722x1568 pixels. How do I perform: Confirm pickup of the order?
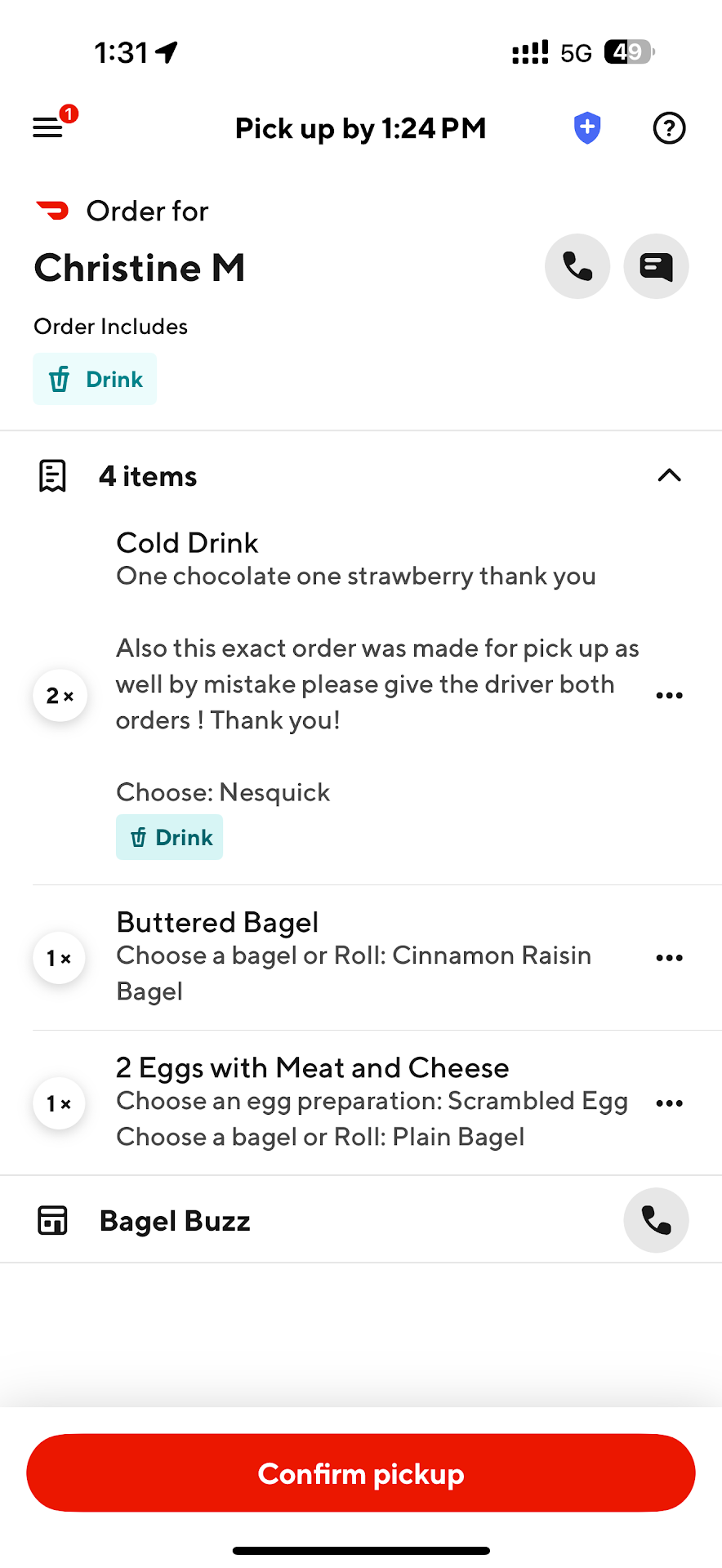point(361,1473)
